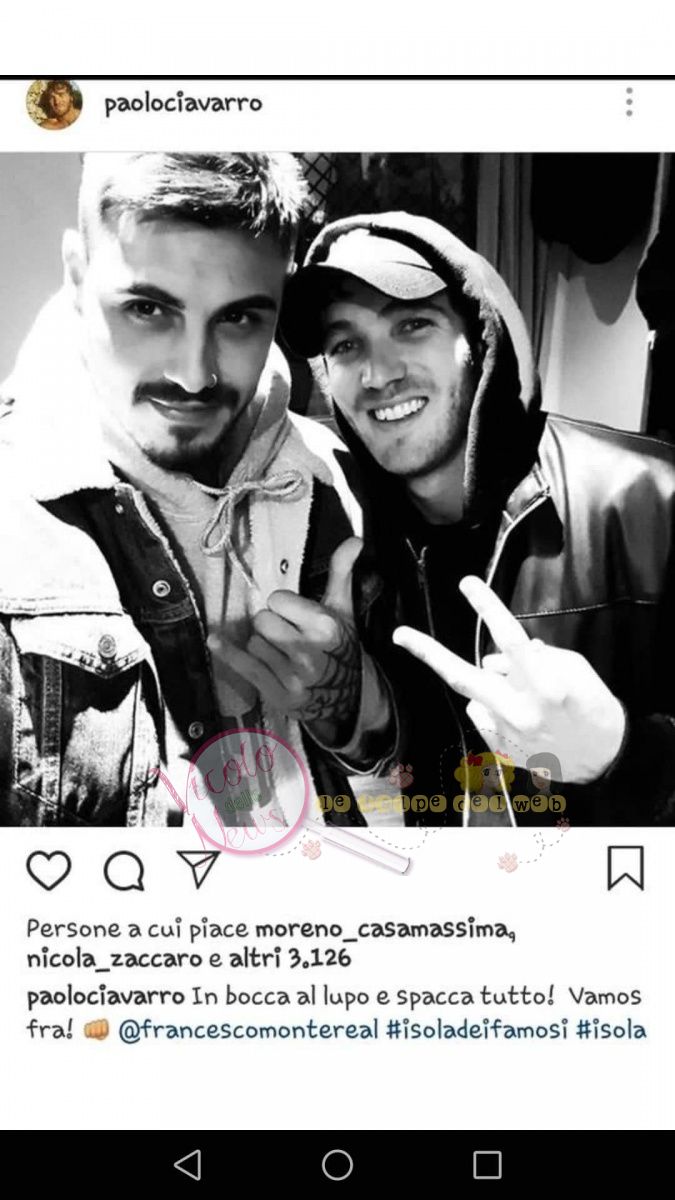Open the @francescomontereal mention in the caption
This screenshot has width=675, height=1200.
[x=248, y=1030]
